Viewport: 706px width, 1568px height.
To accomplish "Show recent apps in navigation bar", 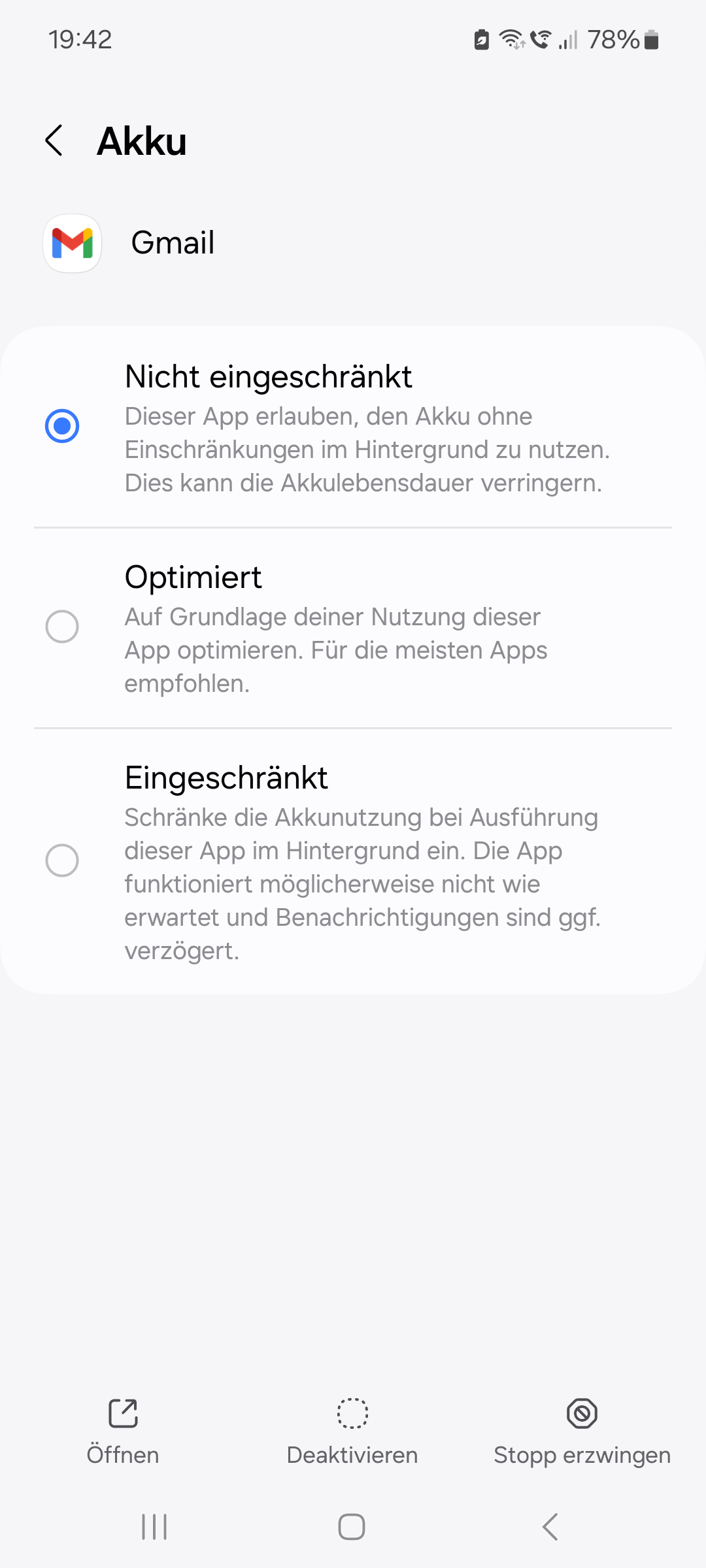I will coord(154,1527).
